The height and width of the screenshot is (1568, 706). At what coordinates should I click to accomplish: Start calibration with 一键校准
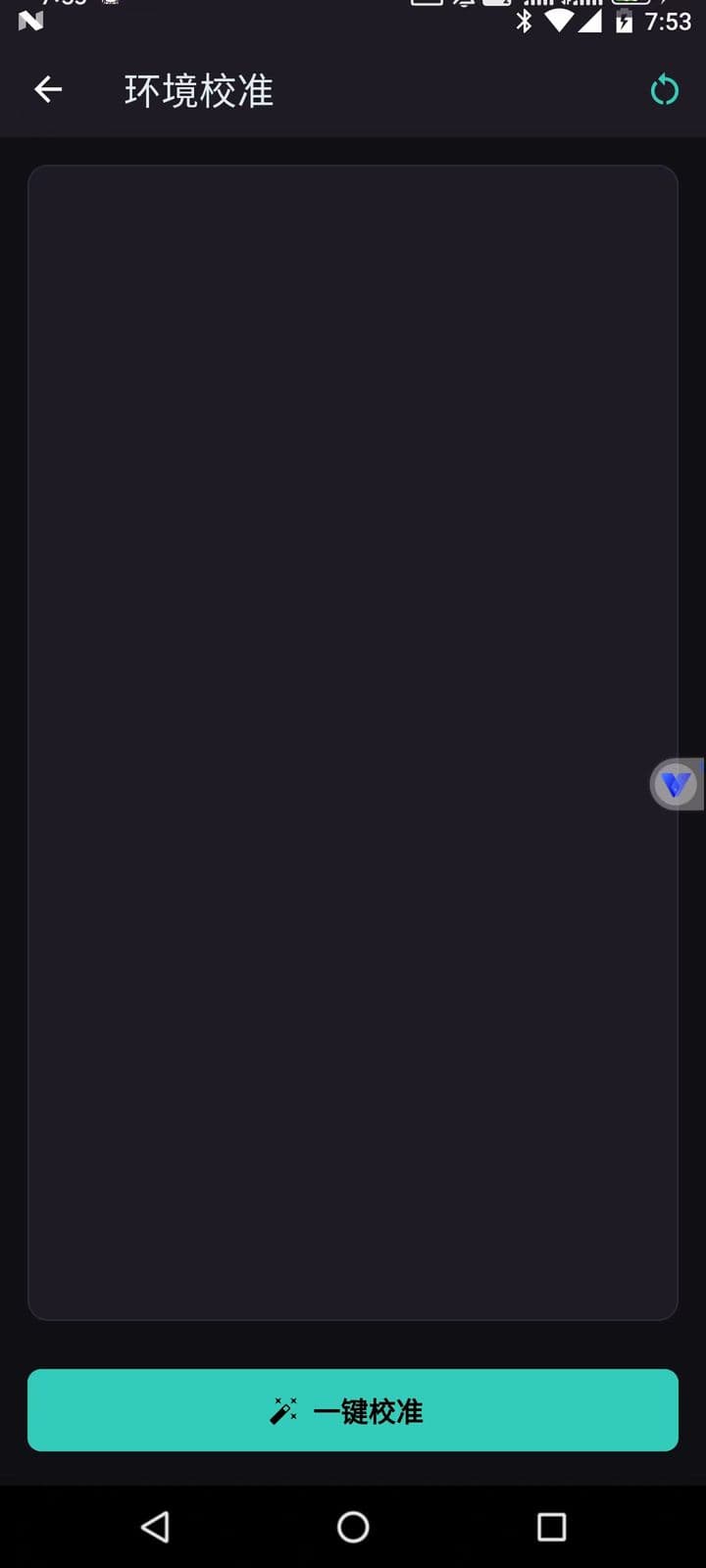coord(353,1410)
